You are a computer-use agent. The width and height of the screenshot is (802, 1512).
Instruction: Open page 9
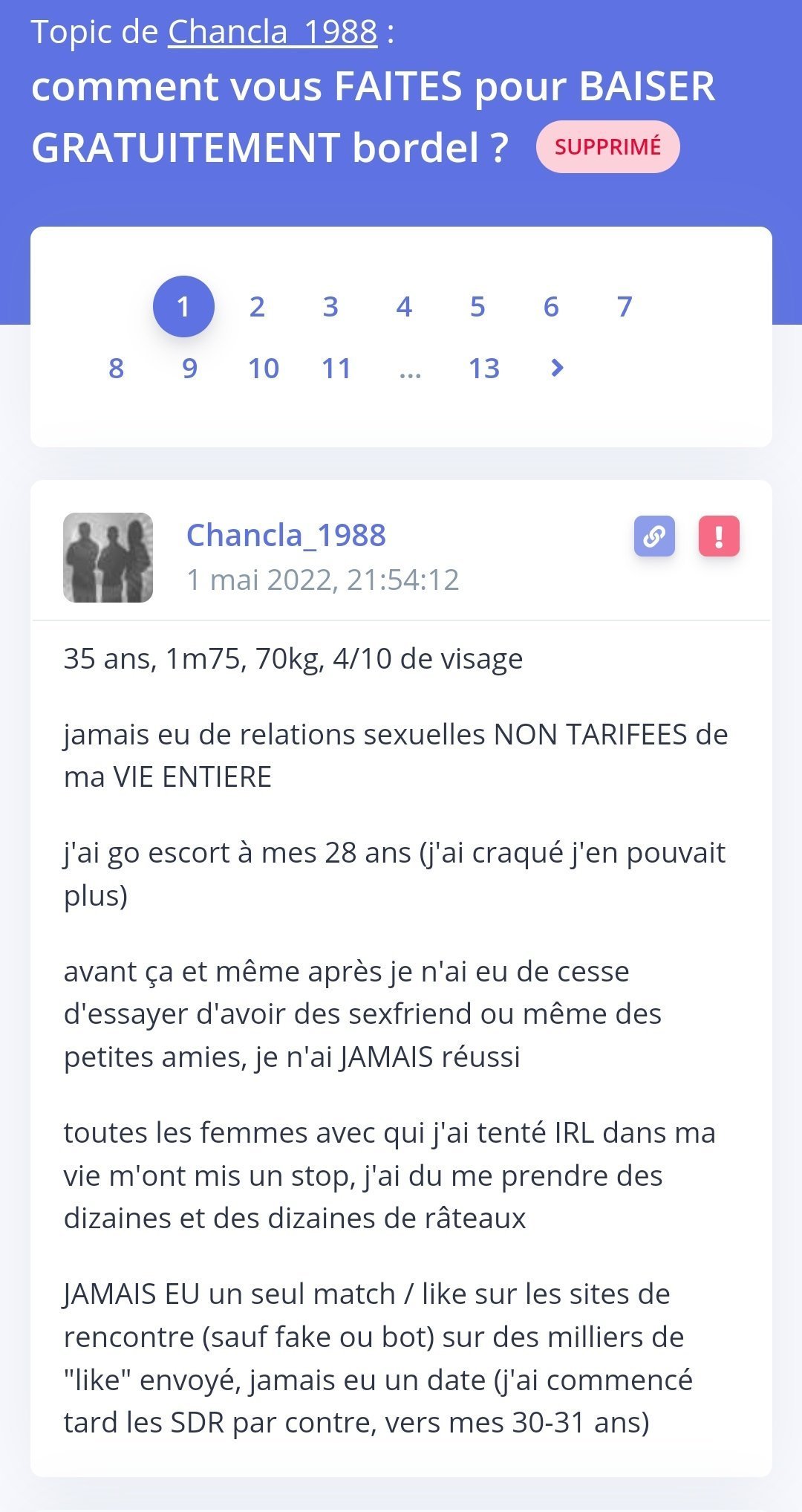(190, 368)
